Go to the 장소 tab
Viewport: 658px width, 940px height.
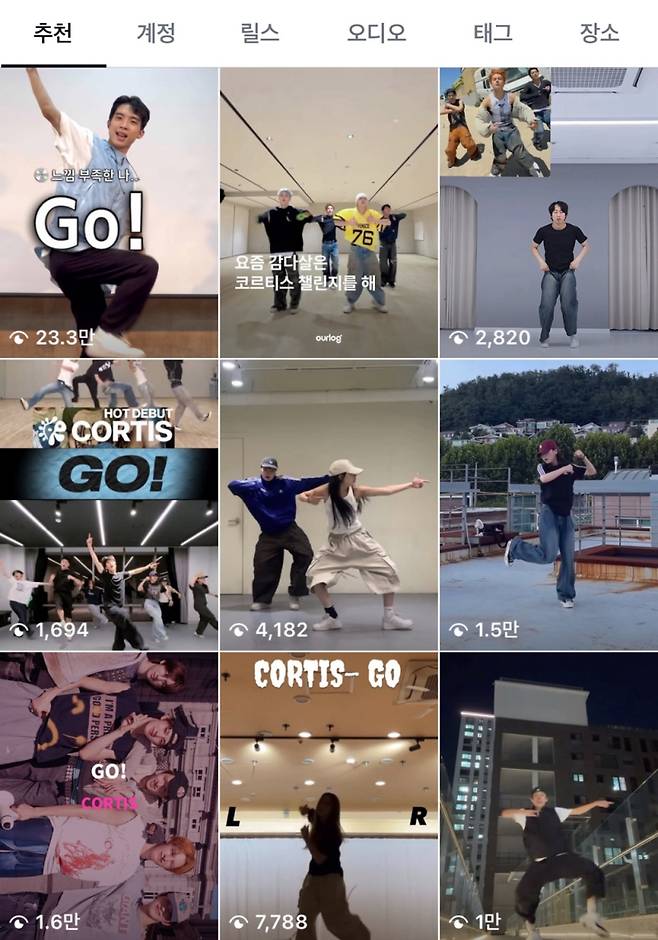pyautogui.click(x=600, y=33)
